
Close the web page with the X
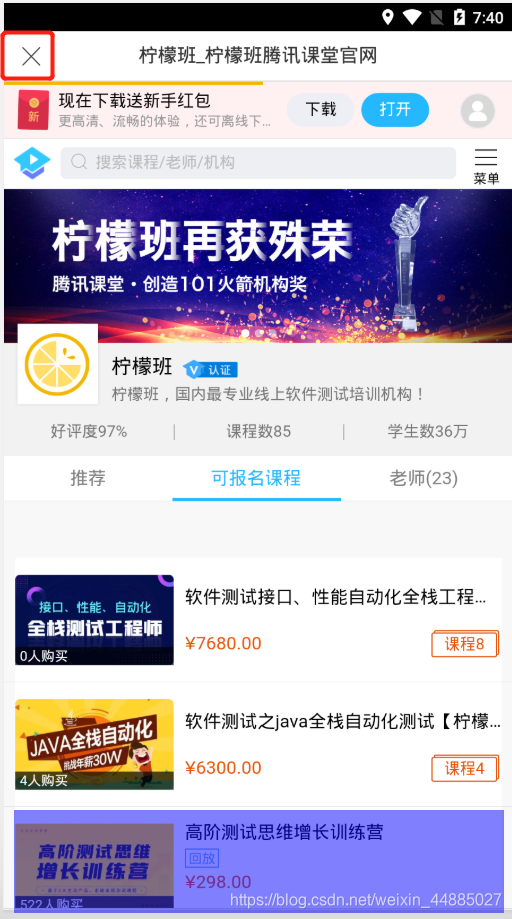[x=31, y=56]
